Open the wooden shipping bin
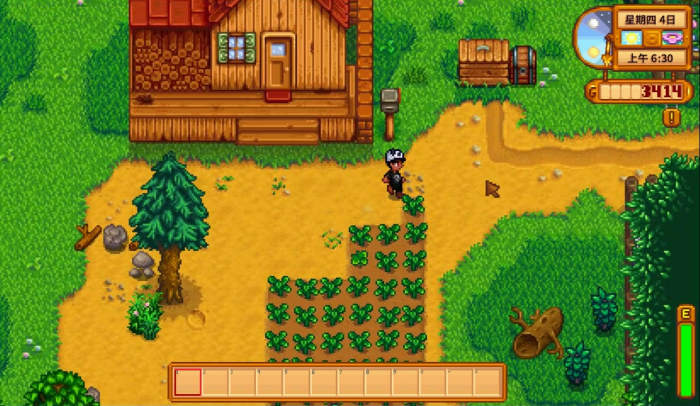This screenshot has height=406, width=700. 484,62
